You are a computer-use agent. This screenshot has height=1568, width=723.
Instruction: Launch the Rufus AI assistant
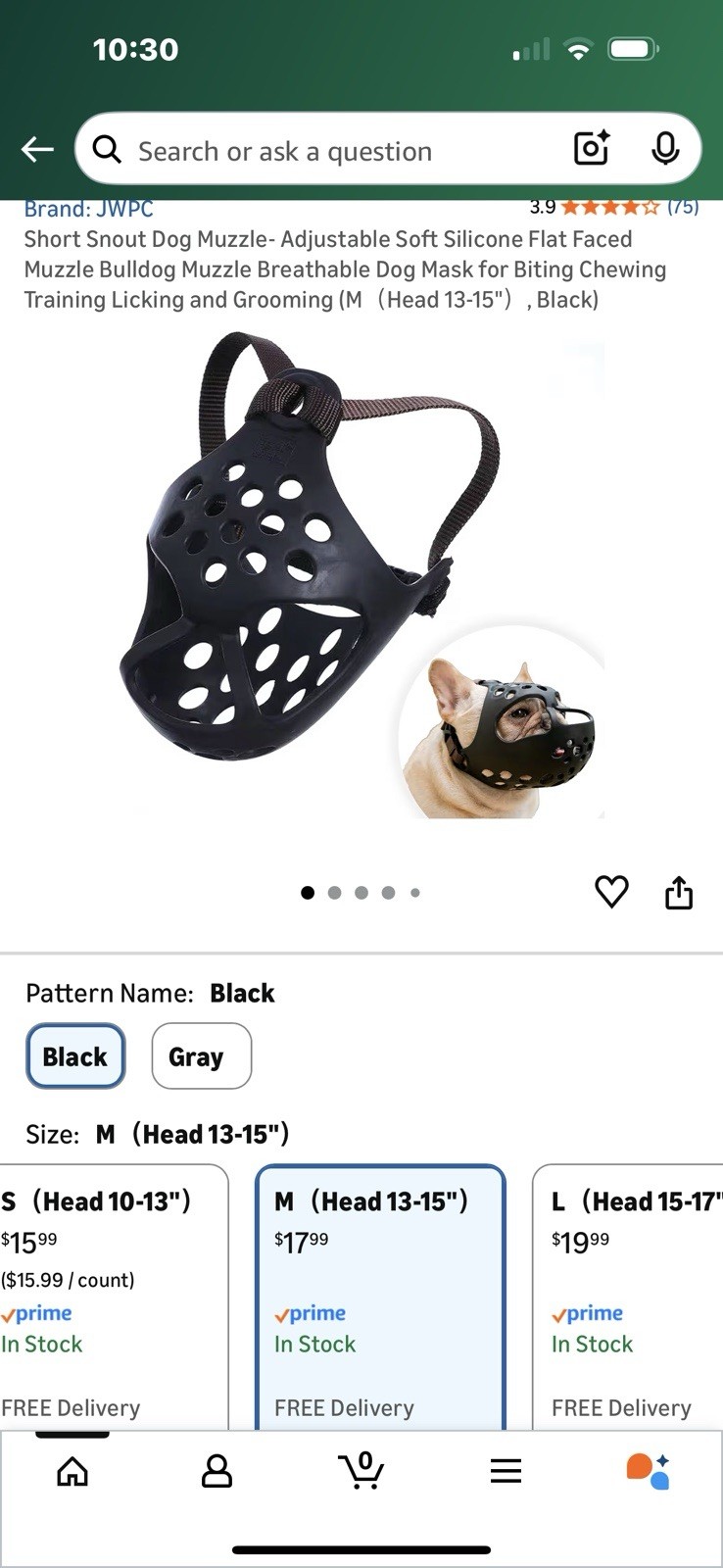648,1470
